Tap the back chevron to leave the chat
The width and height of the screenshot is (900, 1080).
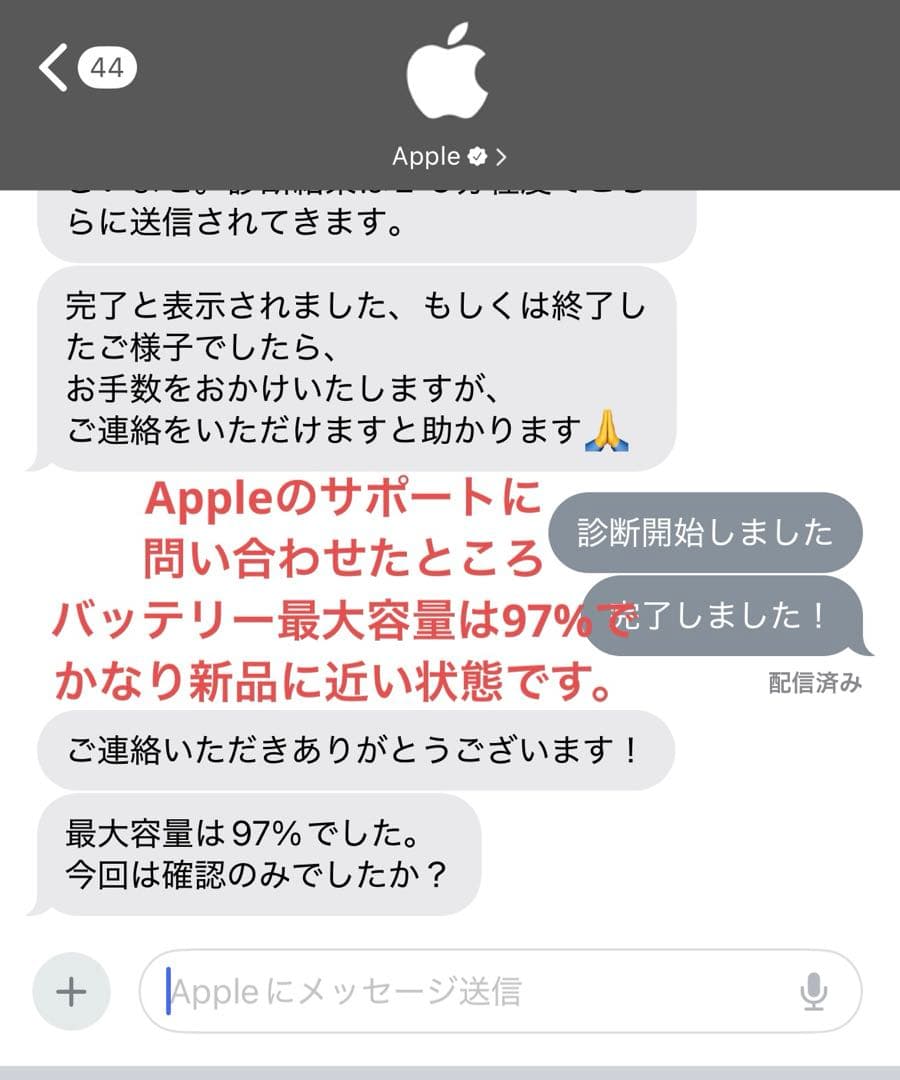tap(52, 68)
